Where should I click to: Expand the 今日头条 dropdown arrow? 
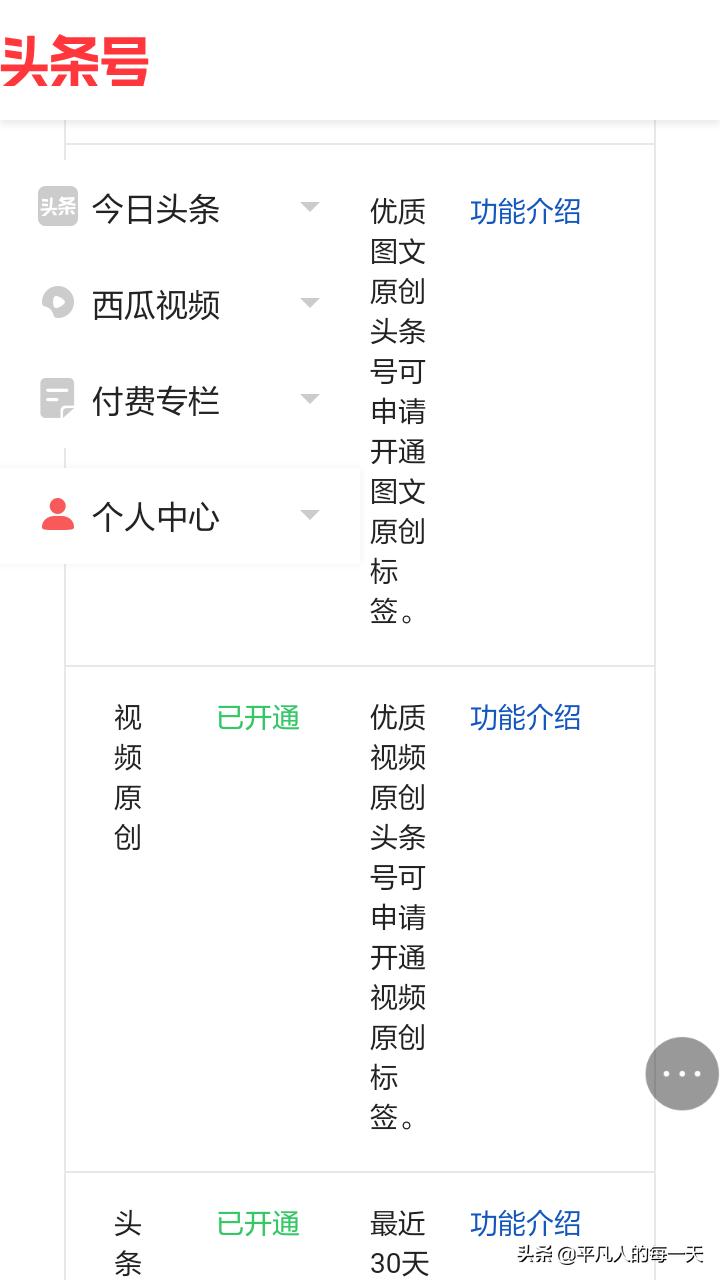click(x=311, y=207)
